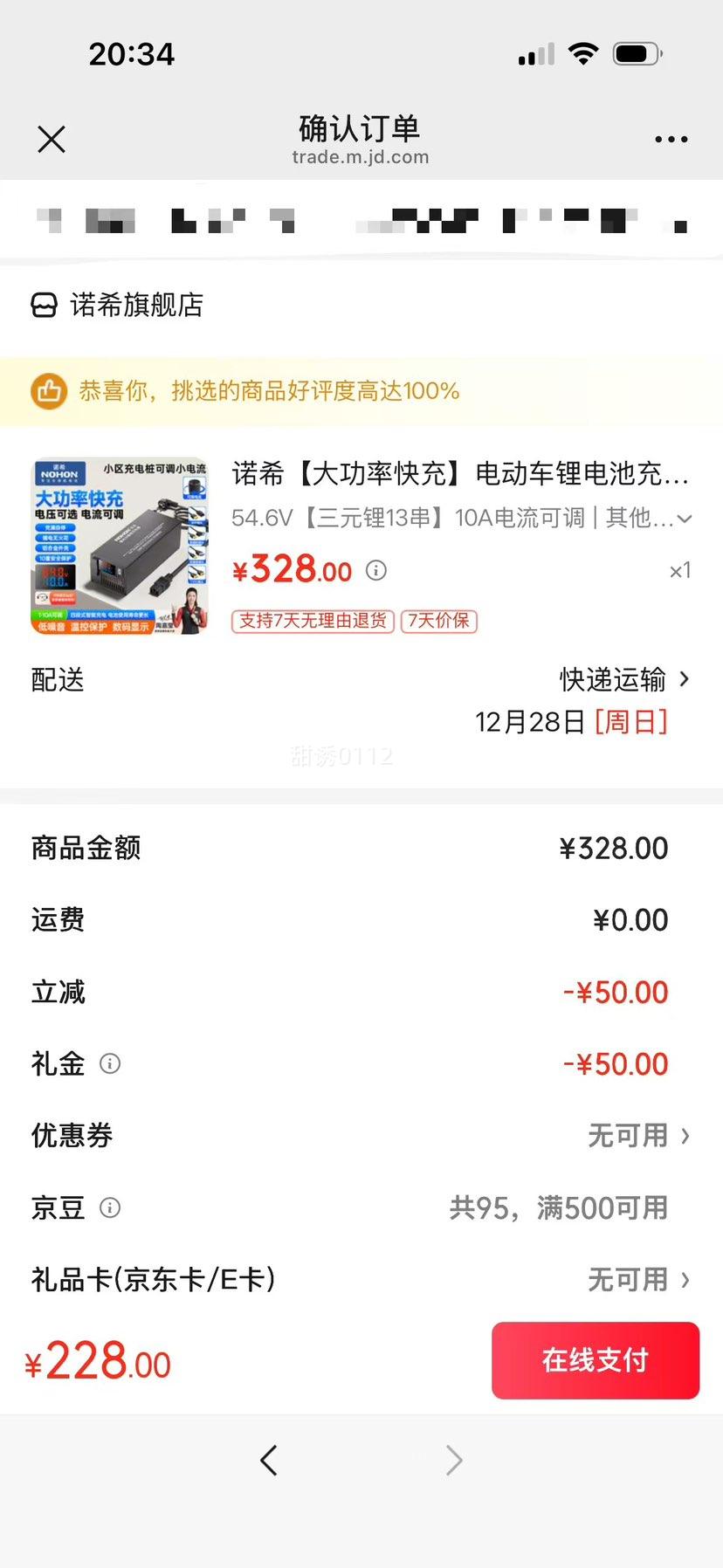Screen dimensions: 723x1568
Task: Open the more options ellipsis menu
Action: coord(671,138)
